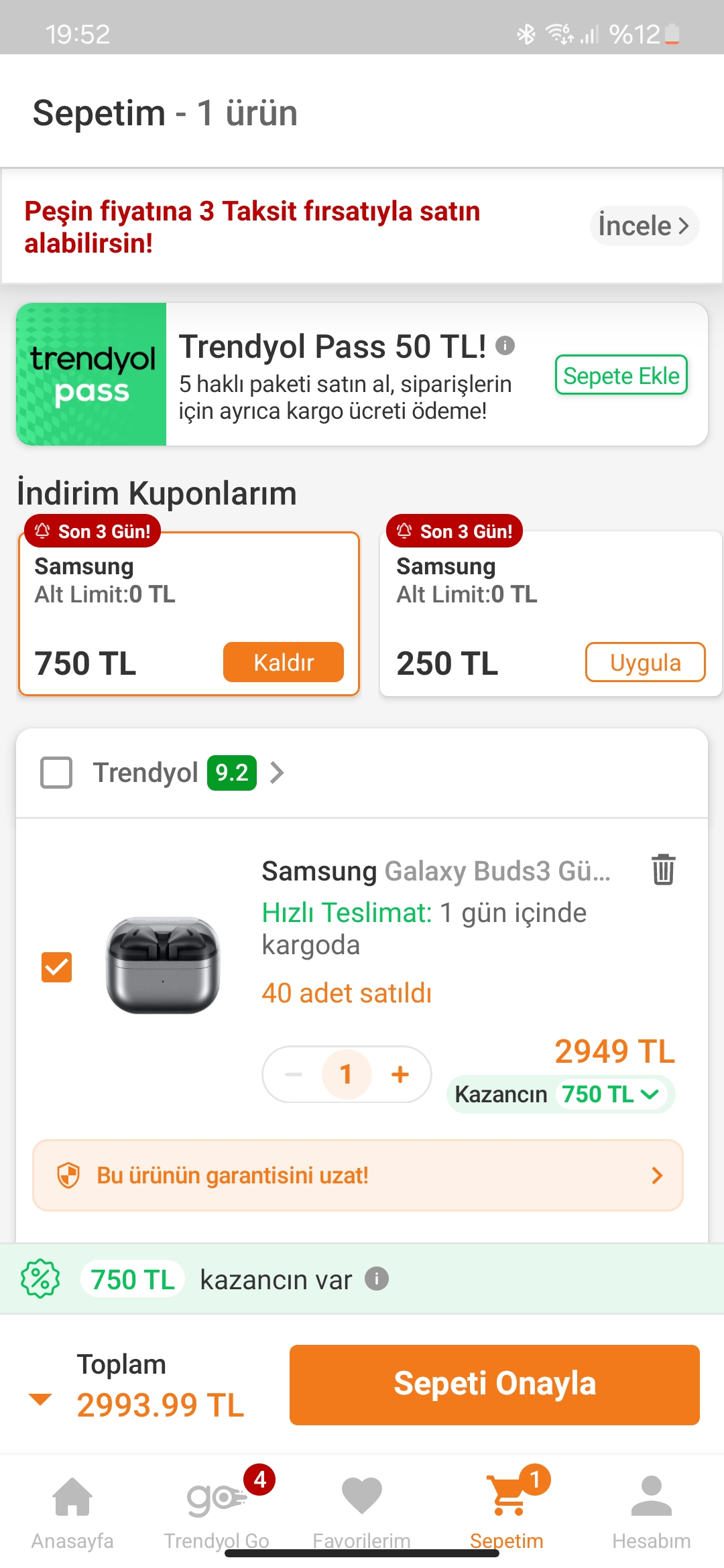Switch to the Hesabım tab
This screenshot has height=1568, width=724.
651,1512
